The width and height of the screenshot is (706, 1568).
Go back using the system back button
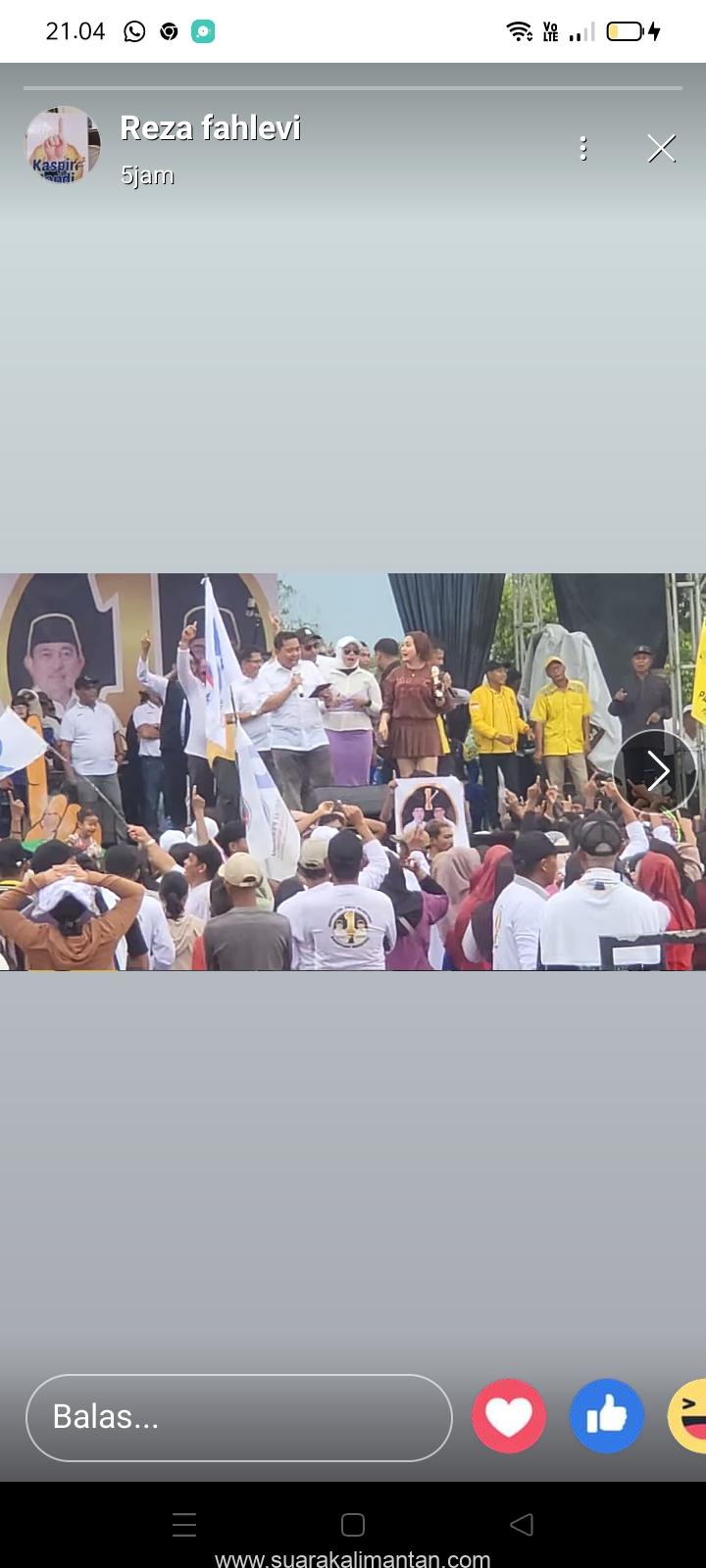coord(522,1524)
